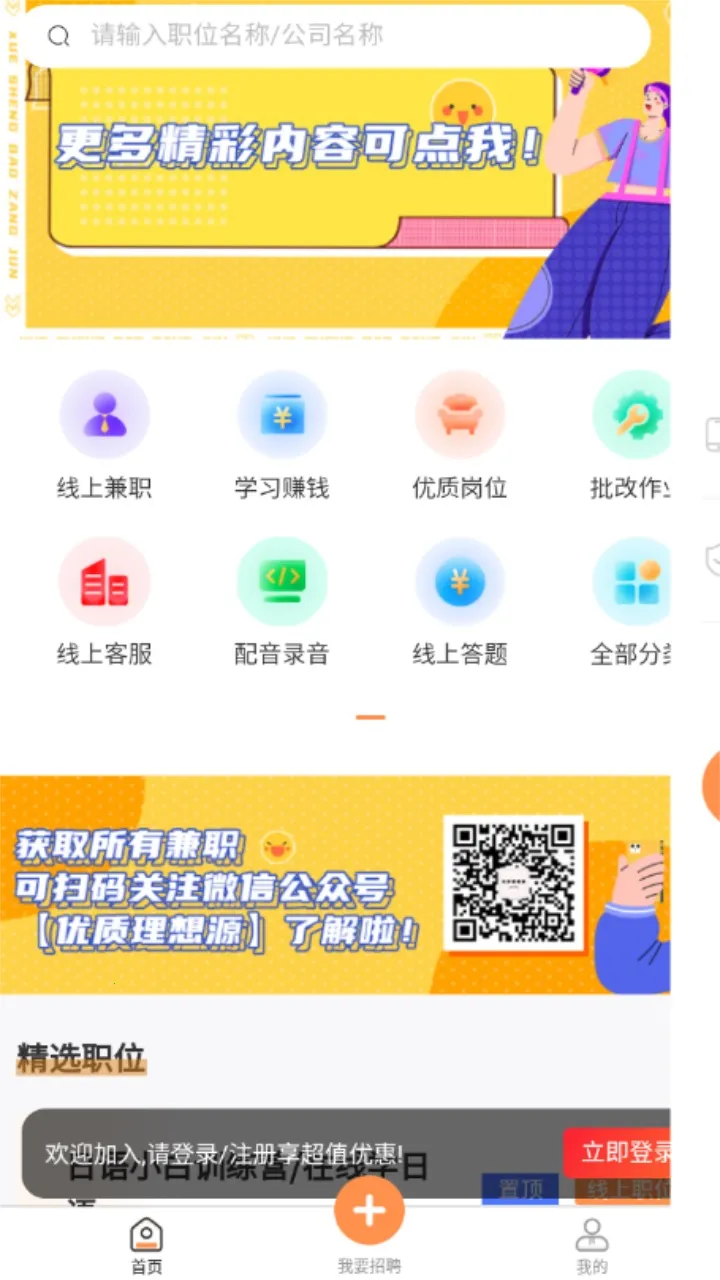Open the 批改作业 category
This screenshot has height=1280, width=720.
(x=632, y=435)
